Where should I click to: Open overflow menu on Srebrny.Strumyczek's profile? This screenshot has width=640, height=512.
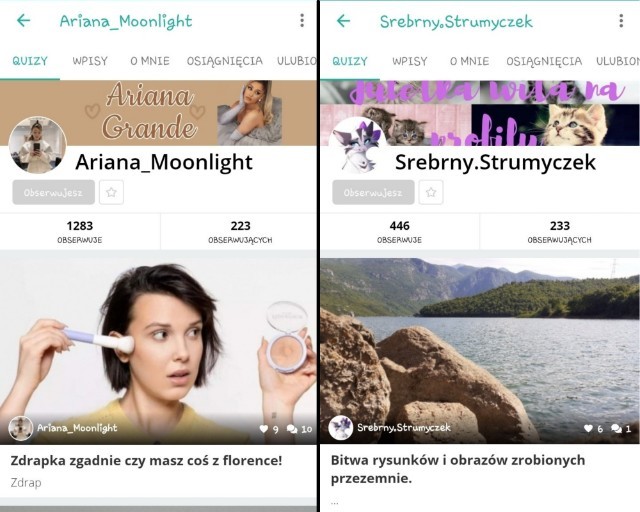621,20
